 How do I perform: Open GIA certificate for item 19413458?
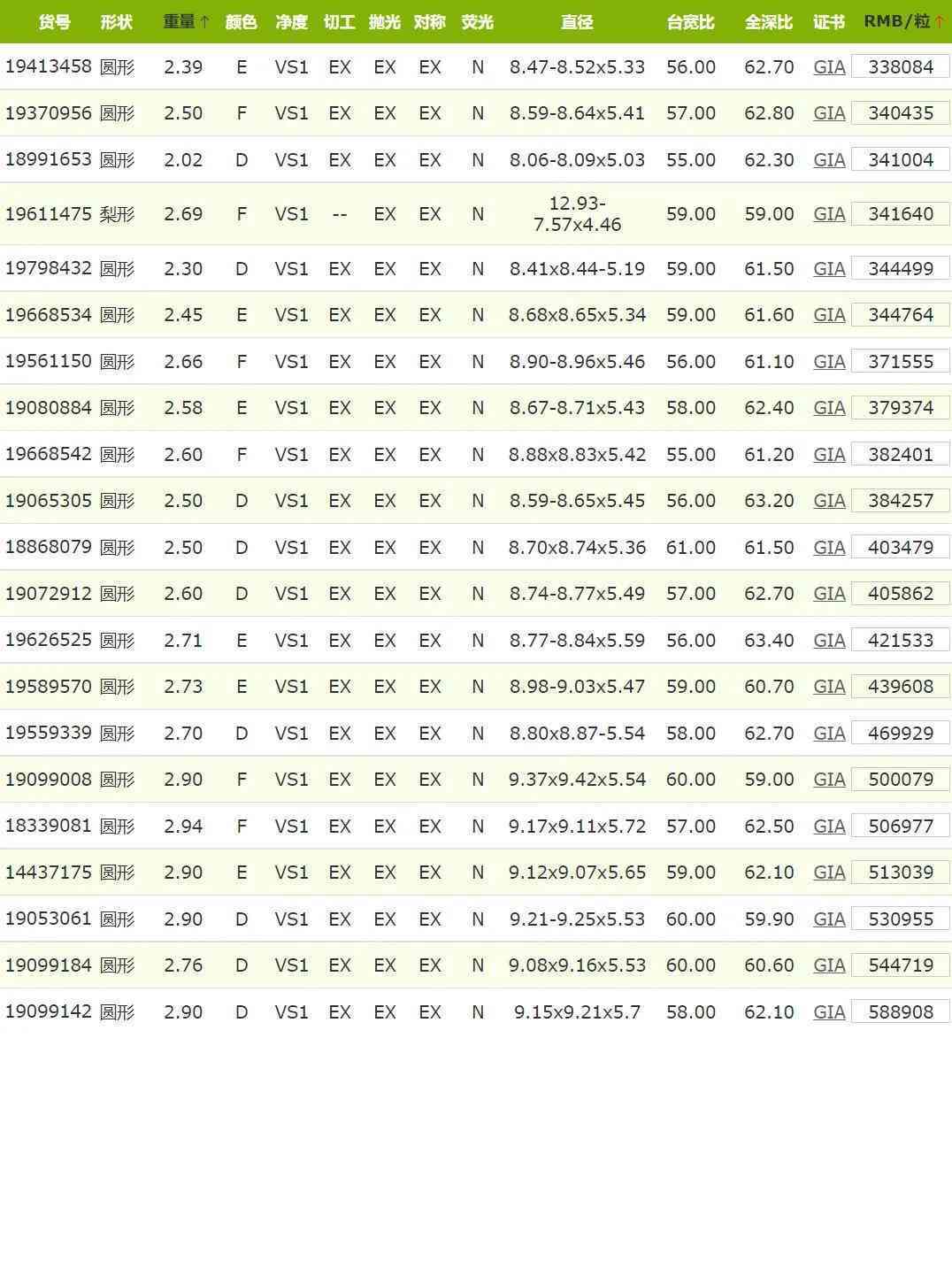pyautogui.click(x=829, y=67)
